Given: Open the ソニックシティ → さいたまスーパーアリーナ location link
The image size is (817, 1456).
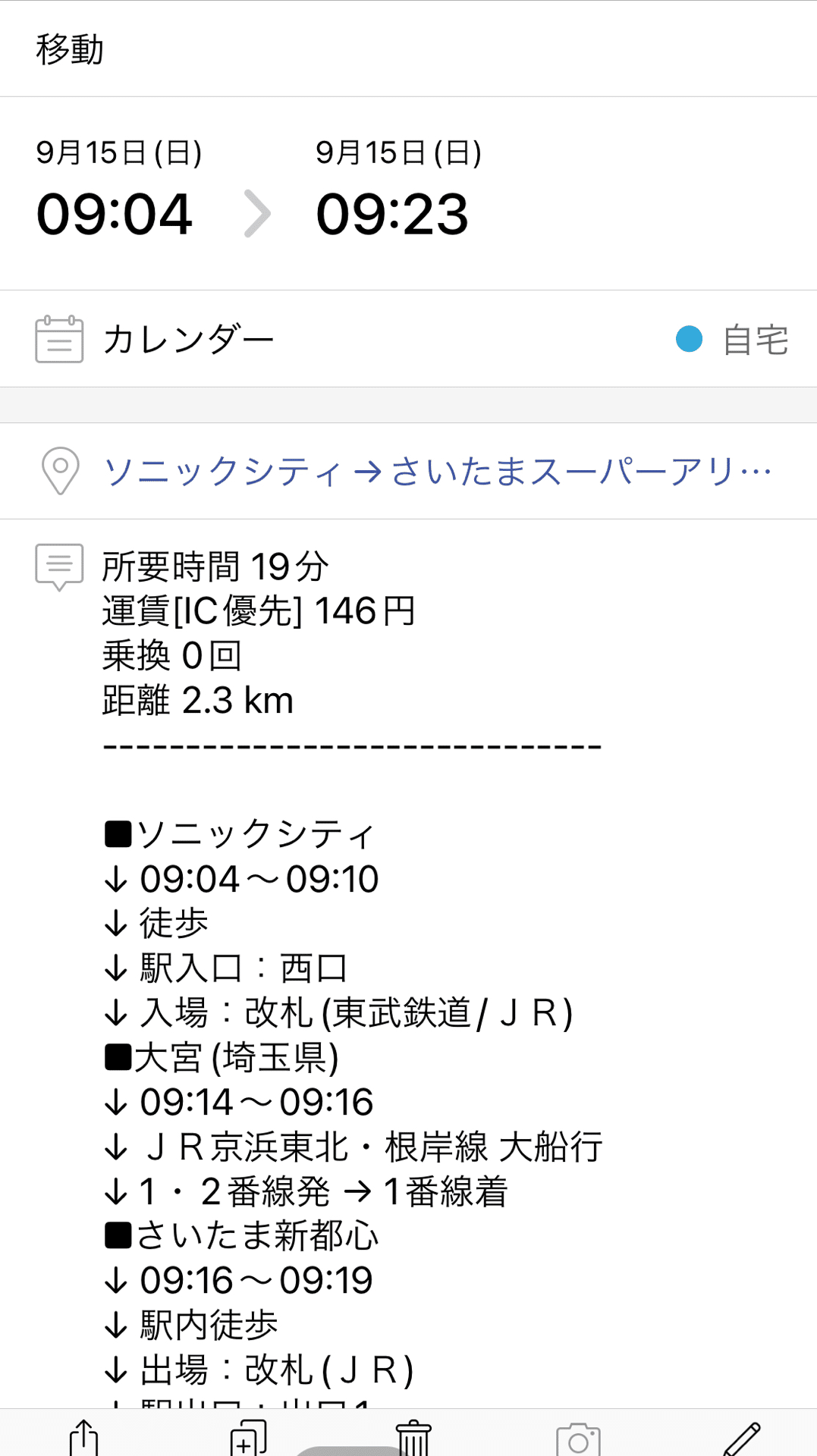Looking at the screenshot, I should tap(438, 471).
